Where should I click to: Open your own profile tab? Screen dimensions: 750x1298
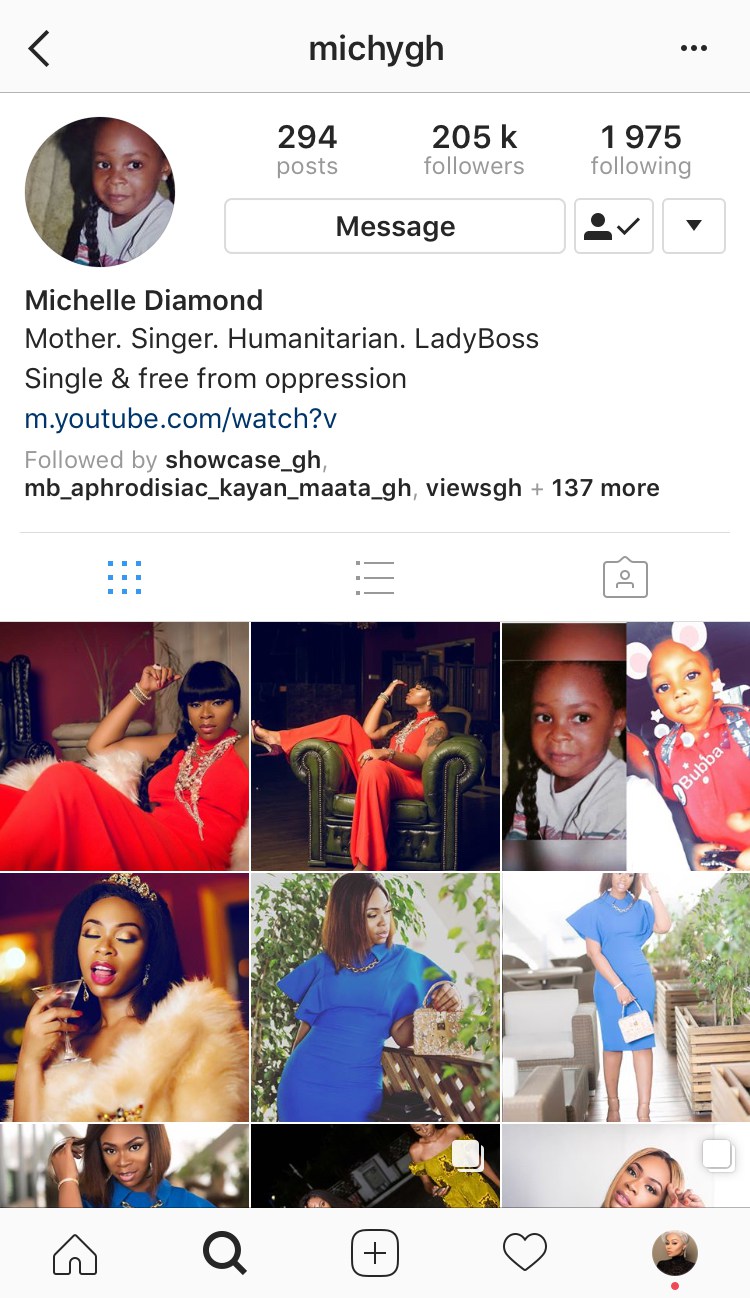pos(675,1252)
